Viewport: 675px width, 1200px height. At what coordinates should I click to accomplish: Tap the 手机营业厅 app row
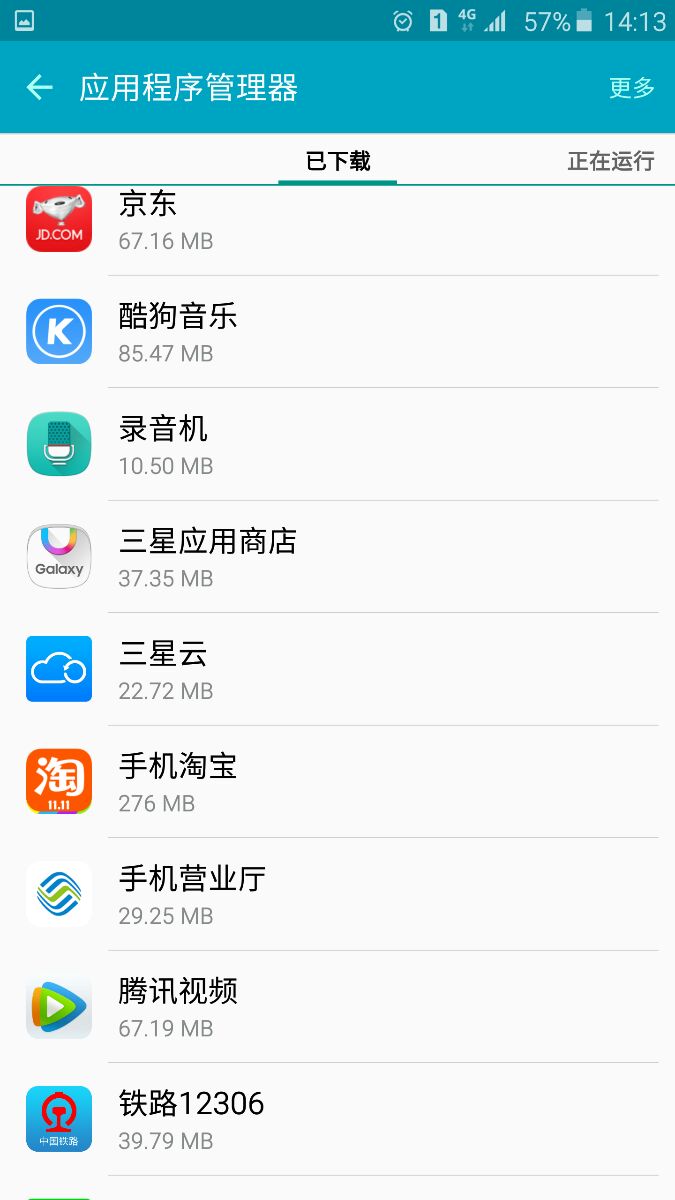(337, 894)
